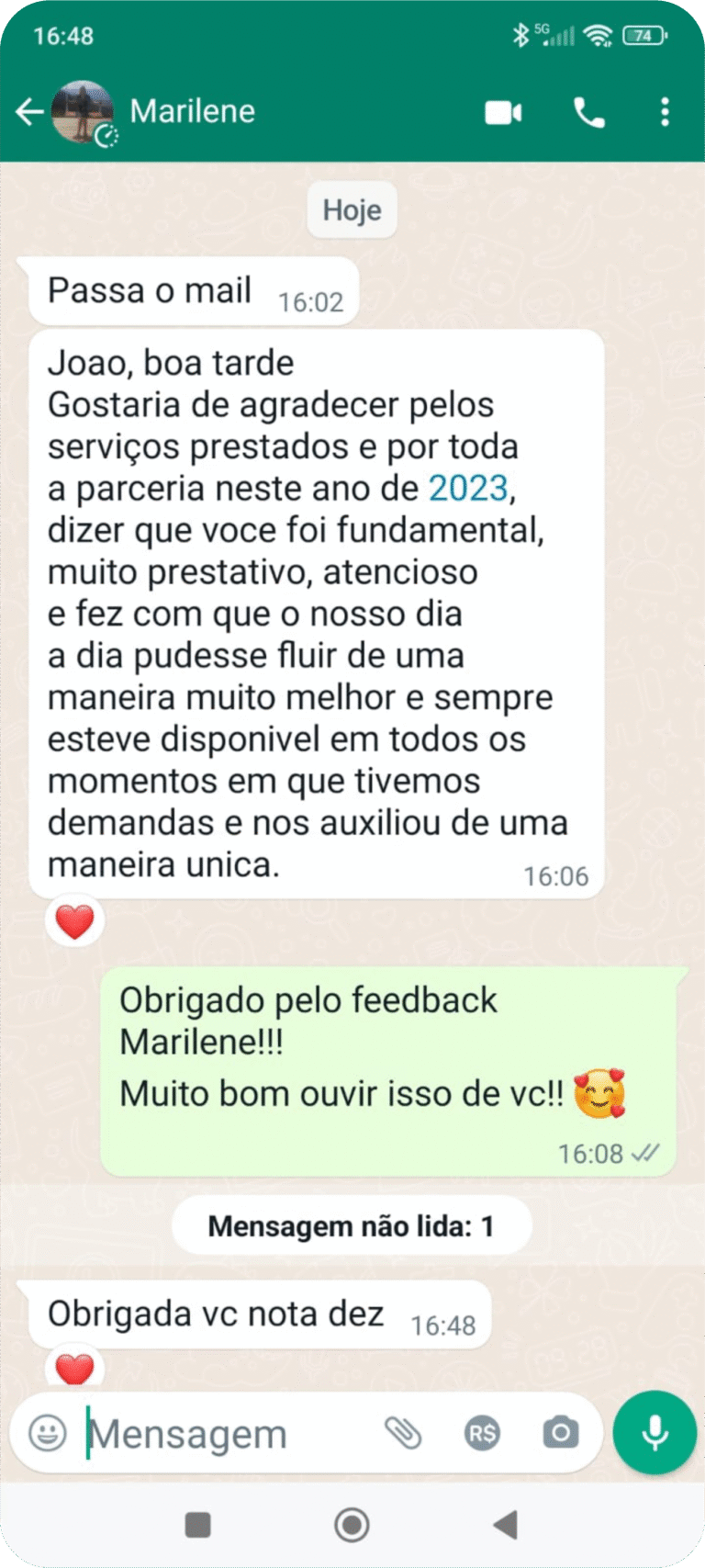Start a voice call with Marilene

pos(588,112)
